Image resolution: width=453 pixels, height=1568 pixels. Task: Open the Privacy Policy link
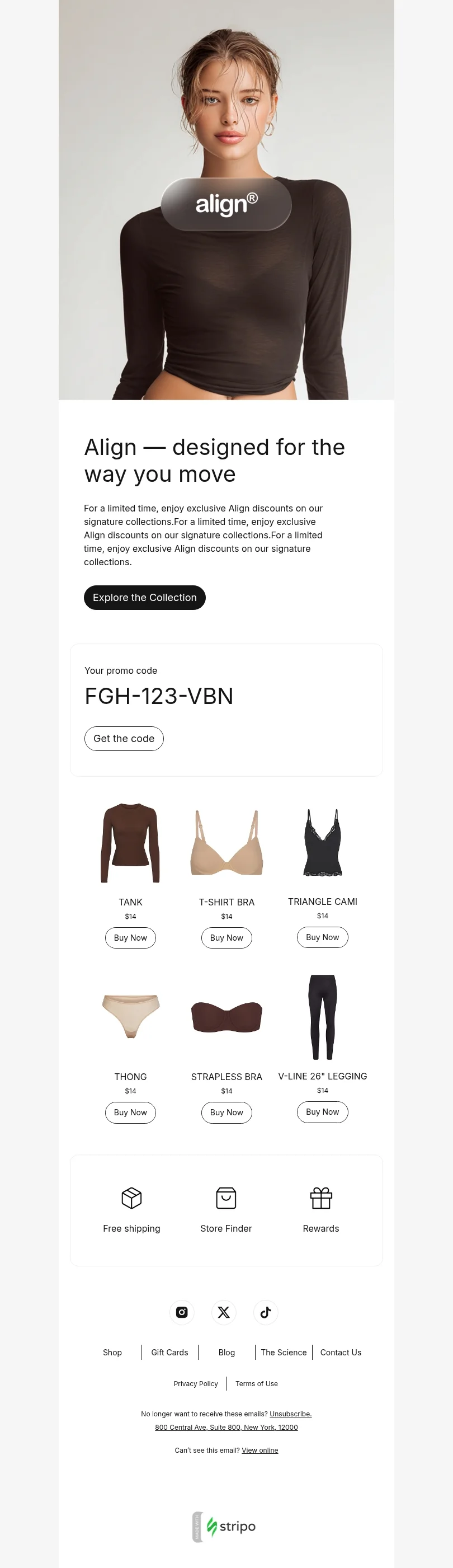(x=196, y=1383)
